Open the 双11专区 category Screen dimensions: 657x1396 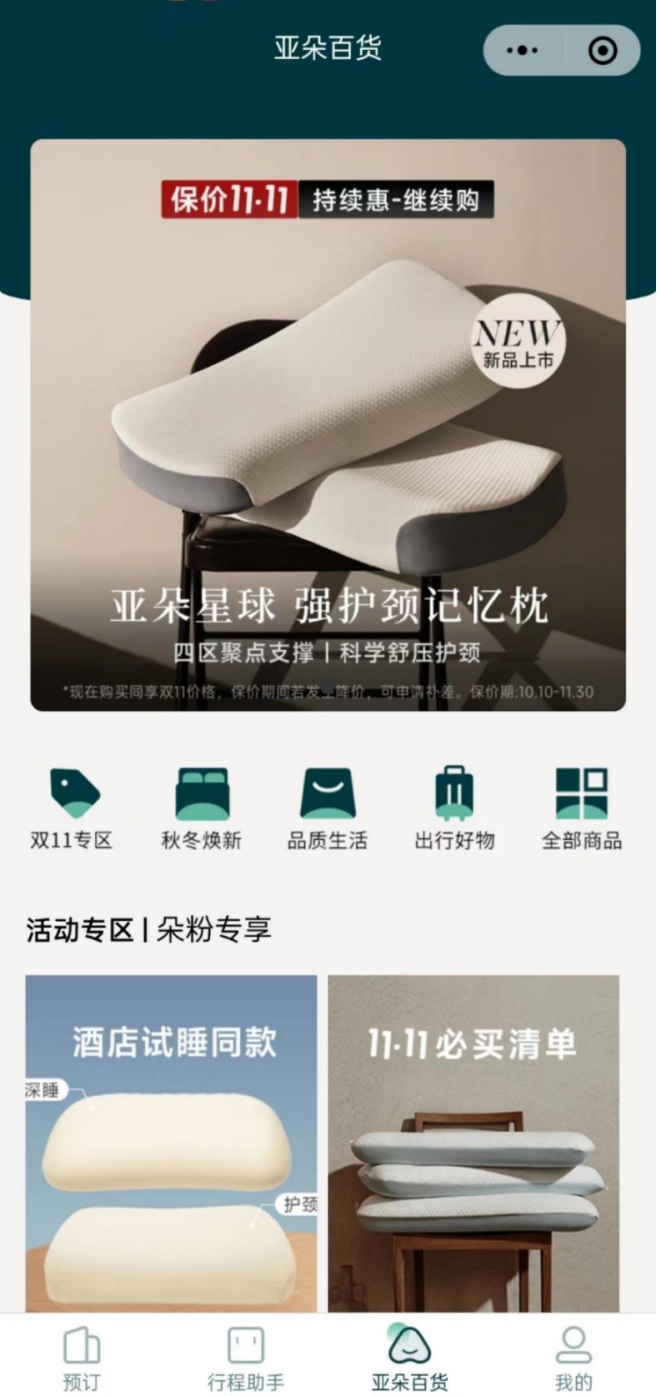73,809
